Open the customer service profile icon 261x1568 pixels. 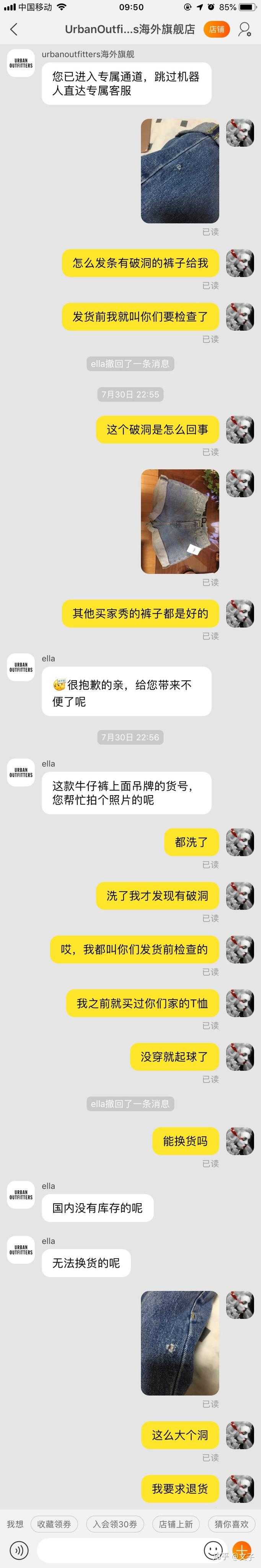245,29
